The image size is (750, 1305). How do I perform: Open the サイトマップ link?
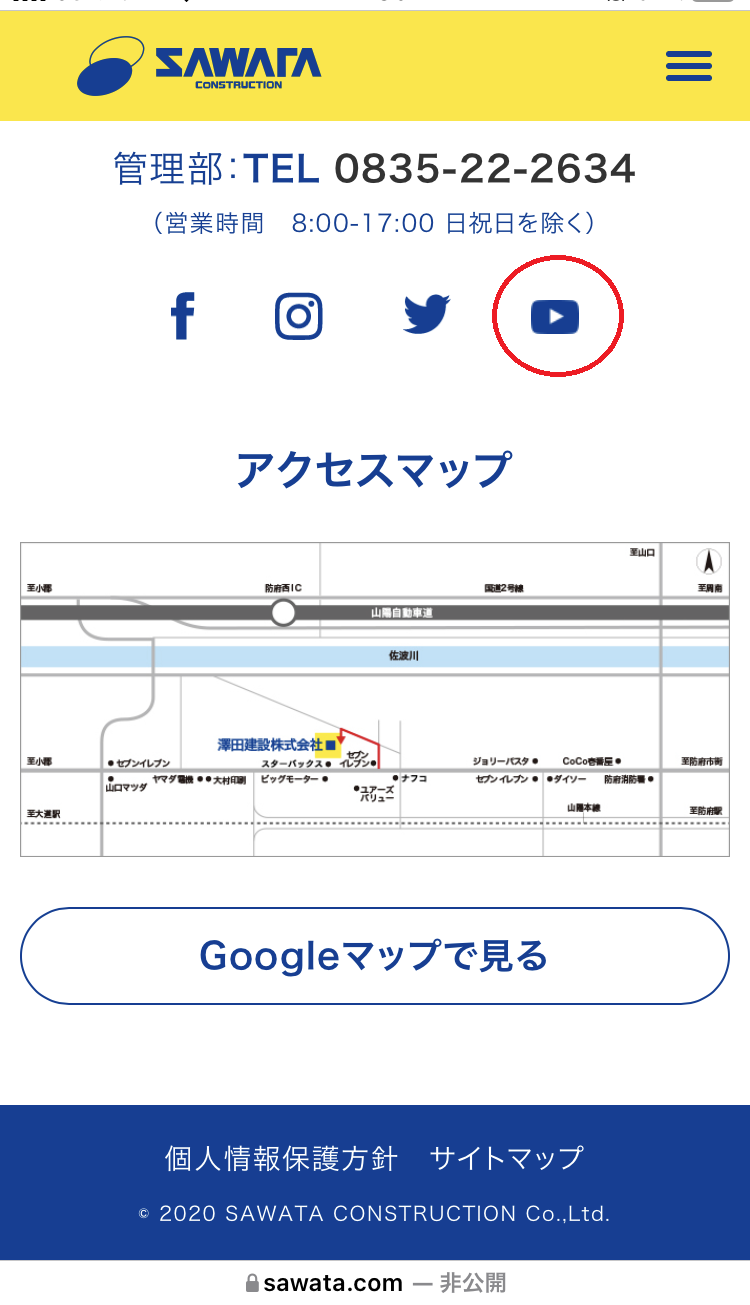pos(507,1158)
